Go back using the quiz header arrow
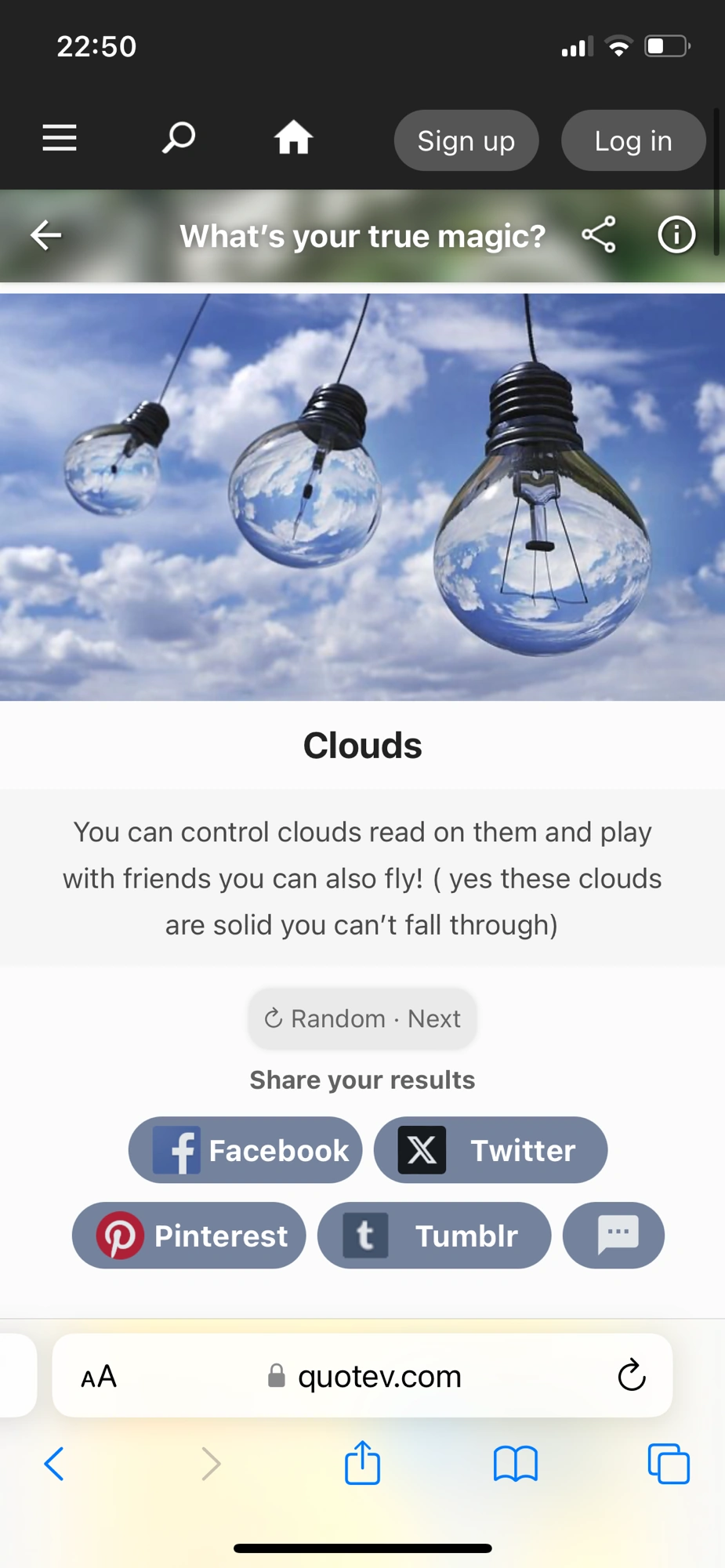This screenshot has width=725, height=1568. [x=46, y=235]
